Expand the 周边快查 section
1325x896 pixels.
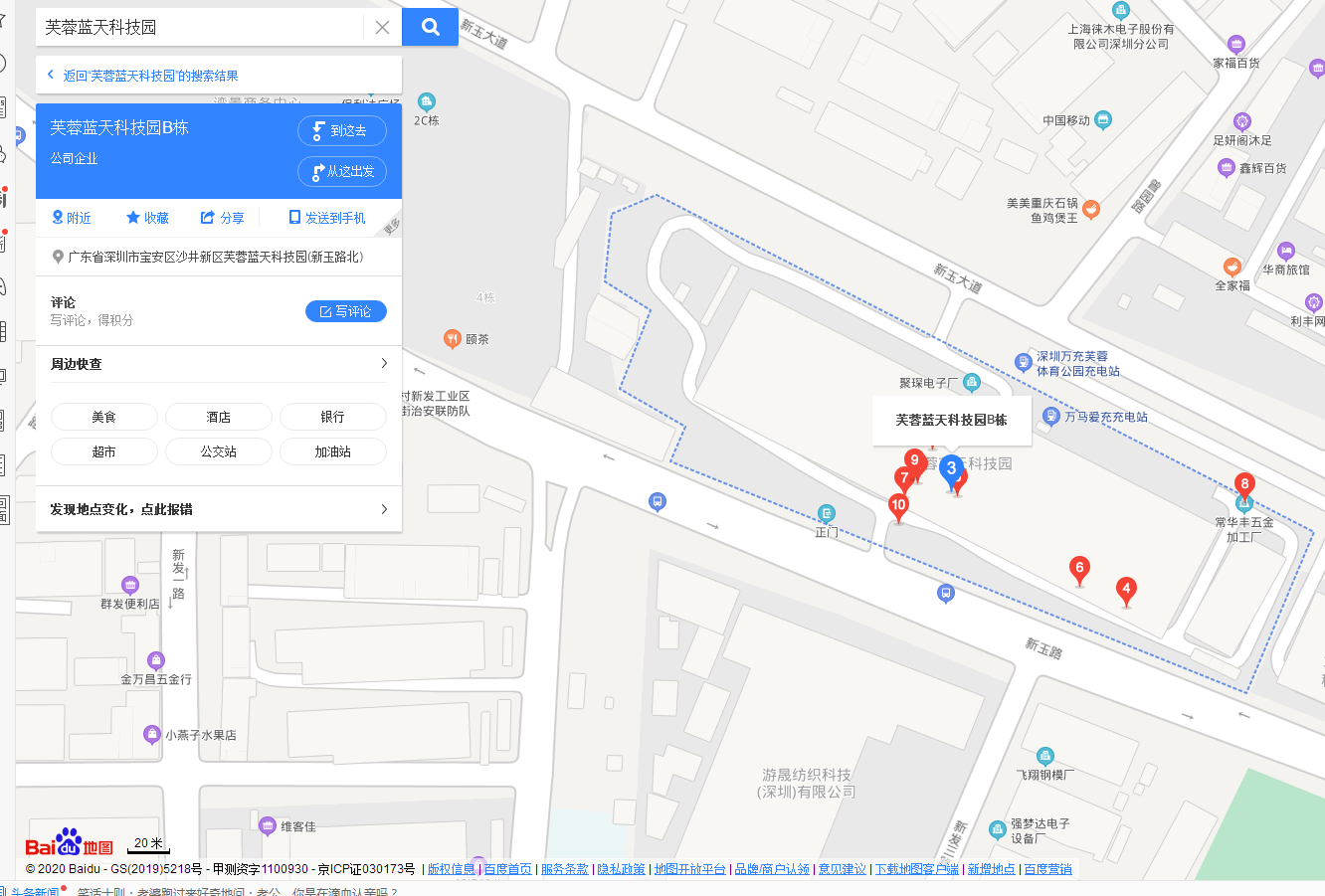tap(384, 364)
